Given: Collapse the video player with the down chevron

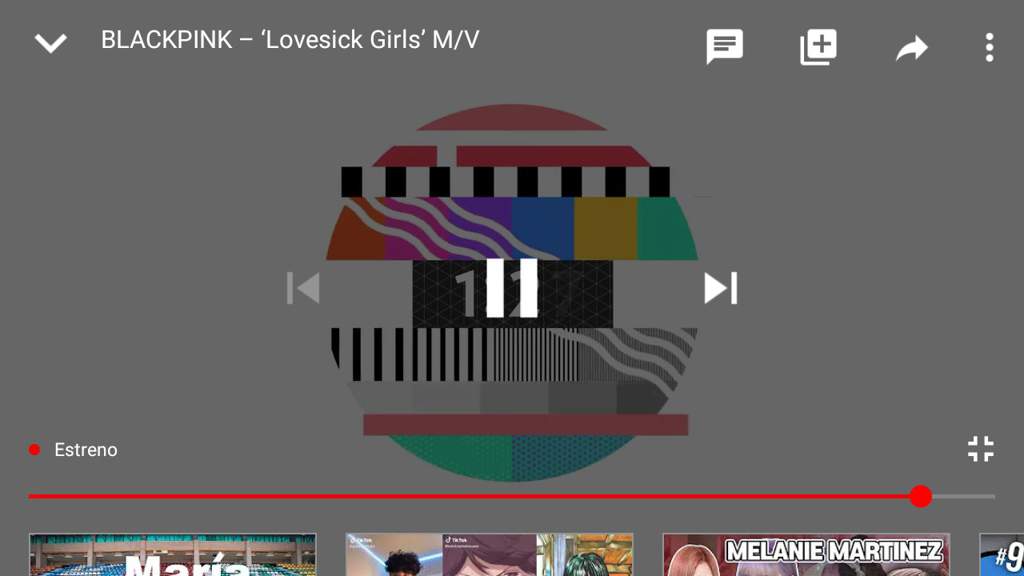Looking at the screenshot, I should point(50,44).
